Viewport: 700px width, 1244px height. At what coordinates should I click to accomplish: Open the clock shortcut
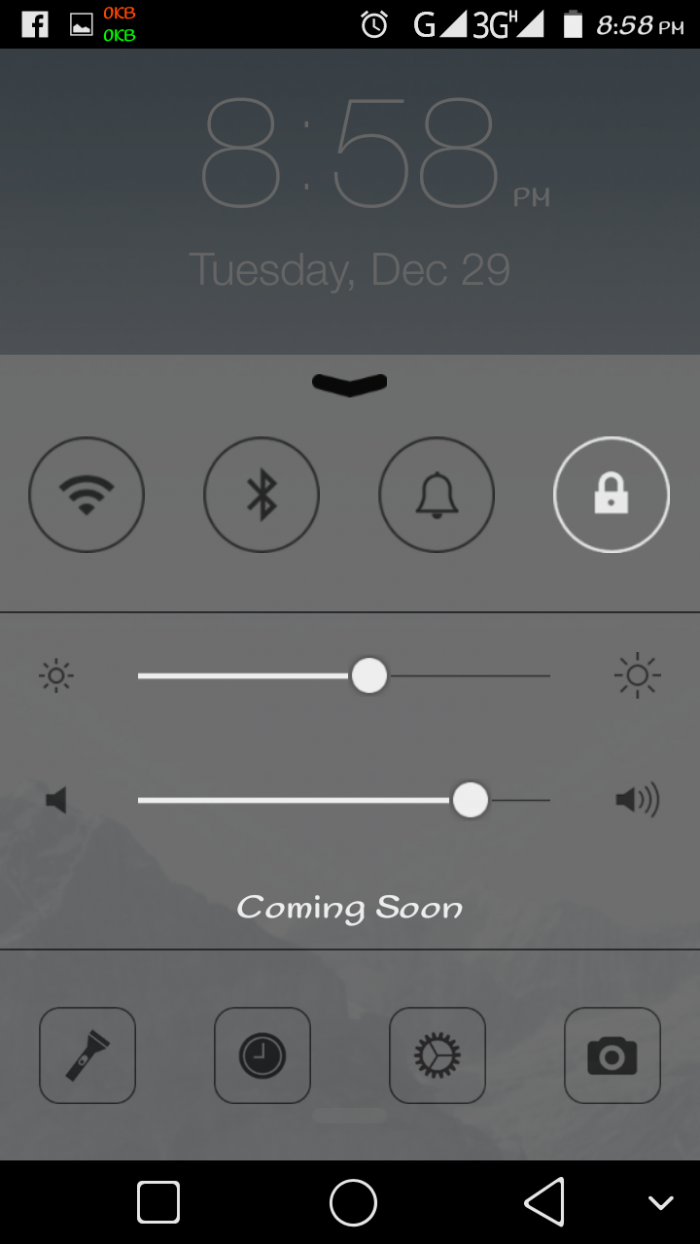click(262, 1055)
